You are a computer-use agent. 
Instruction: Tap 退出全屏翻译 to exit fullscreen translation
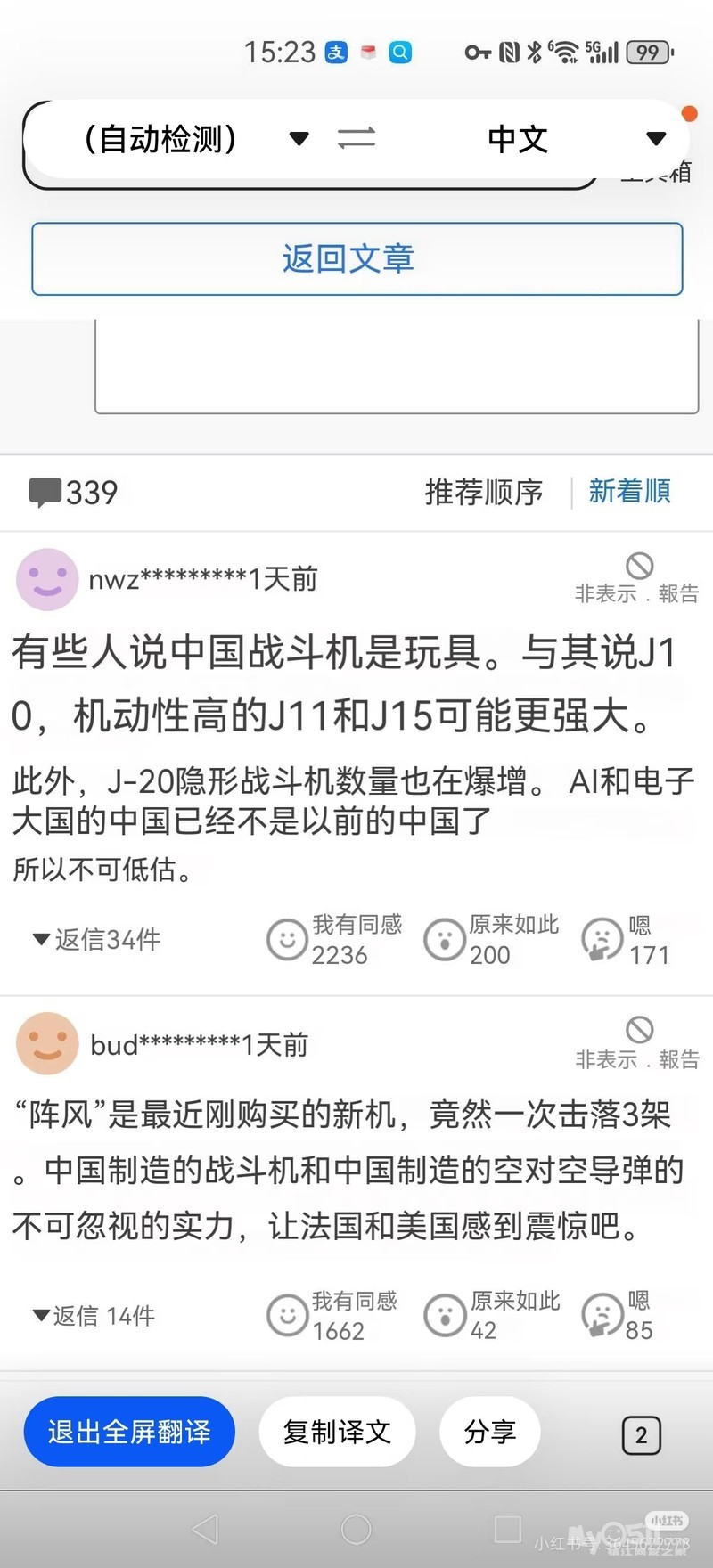[x=129, y=1432]
